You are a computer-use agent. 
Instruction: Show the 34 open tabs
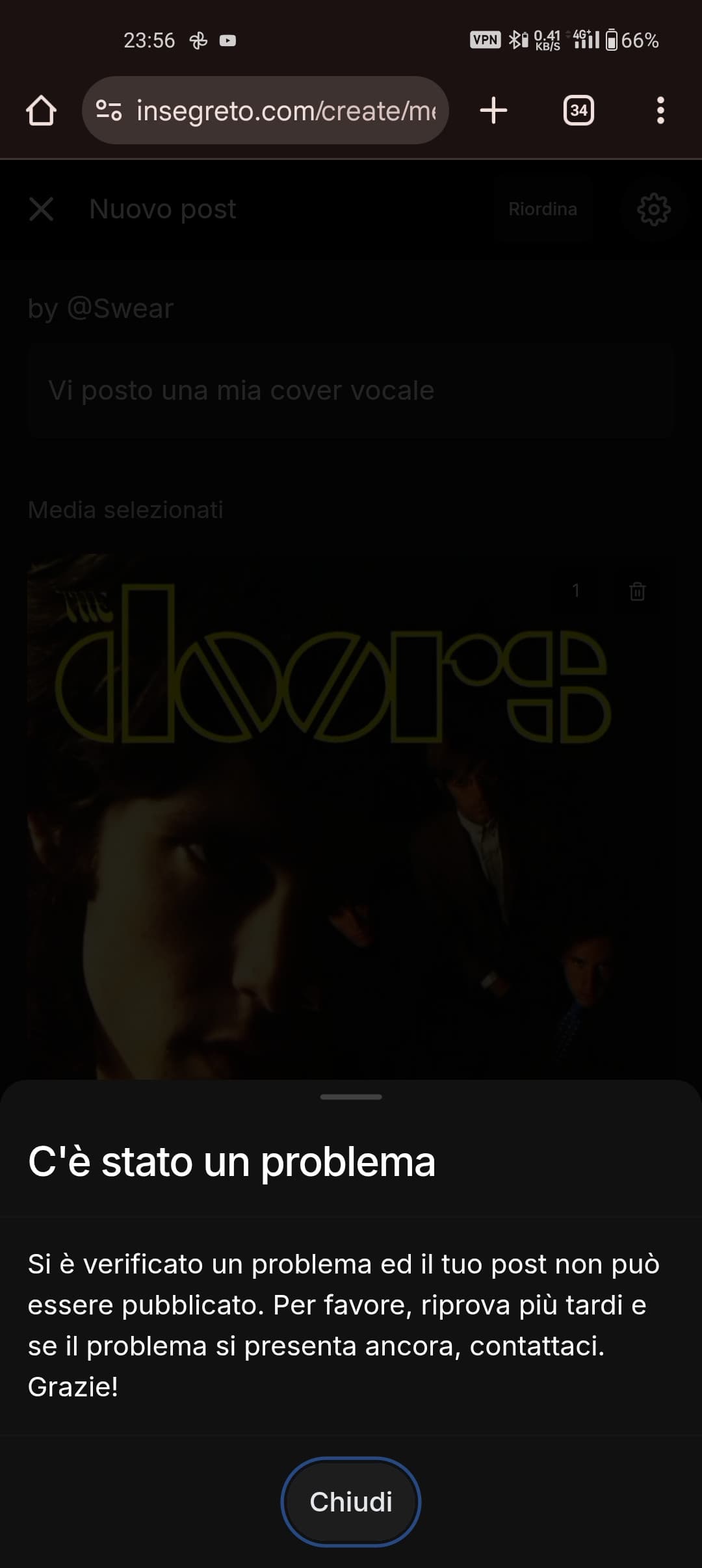(x=578, y=111)
